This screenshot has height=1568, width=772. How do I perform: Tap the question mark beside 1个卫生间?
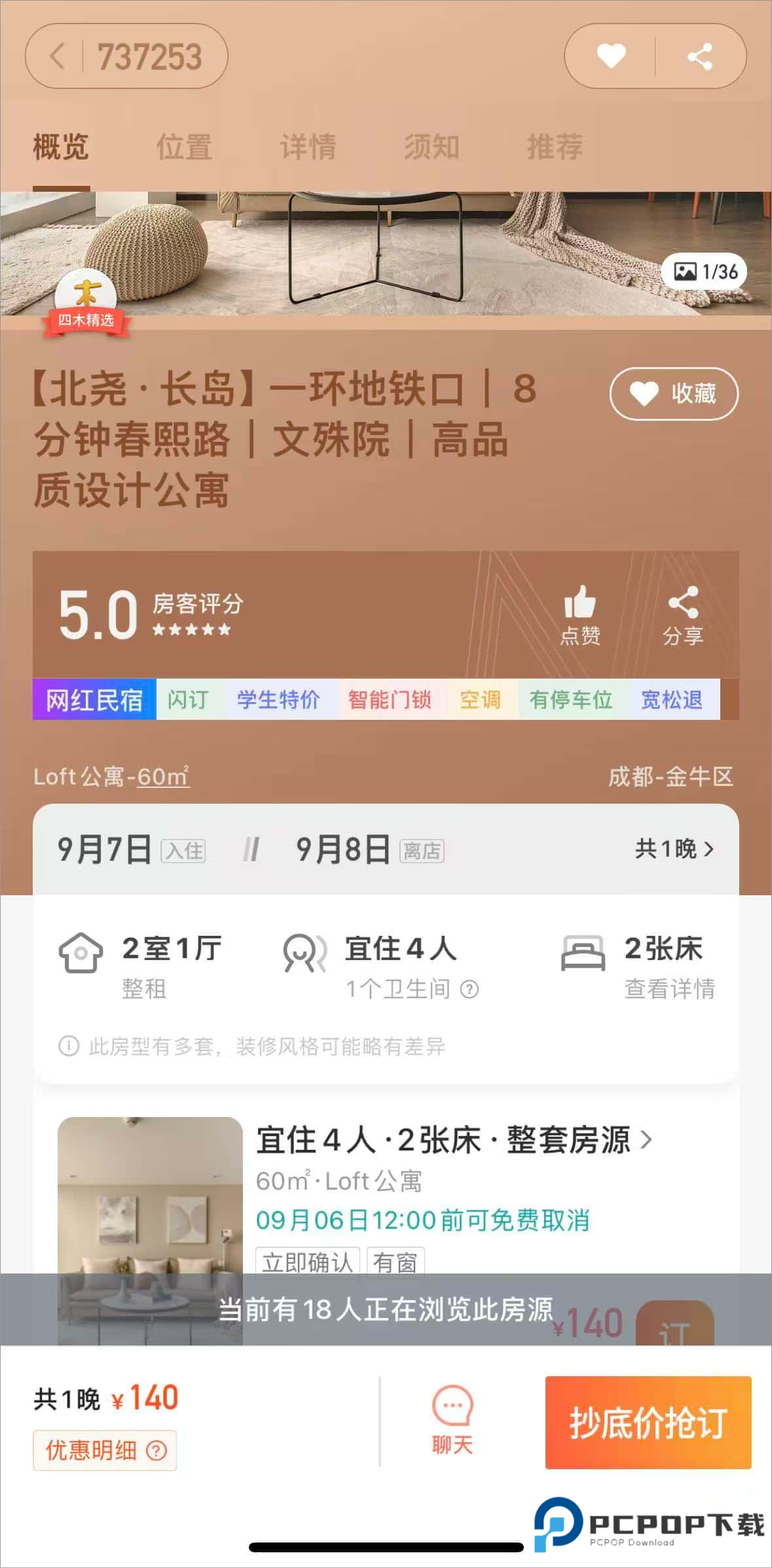(x=469, y=989)
